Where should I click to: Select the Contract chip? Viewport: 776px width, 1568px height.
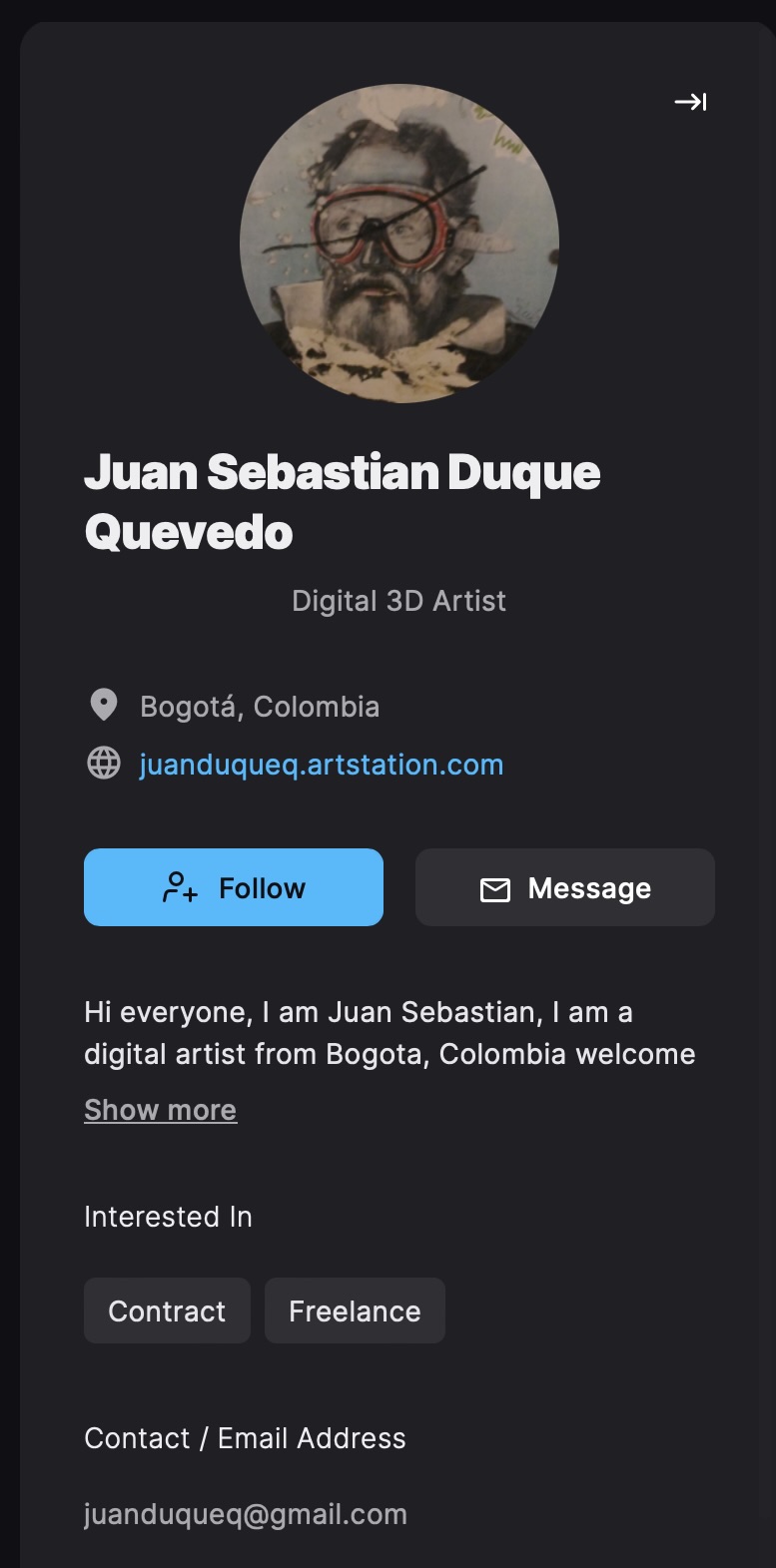167,1310
